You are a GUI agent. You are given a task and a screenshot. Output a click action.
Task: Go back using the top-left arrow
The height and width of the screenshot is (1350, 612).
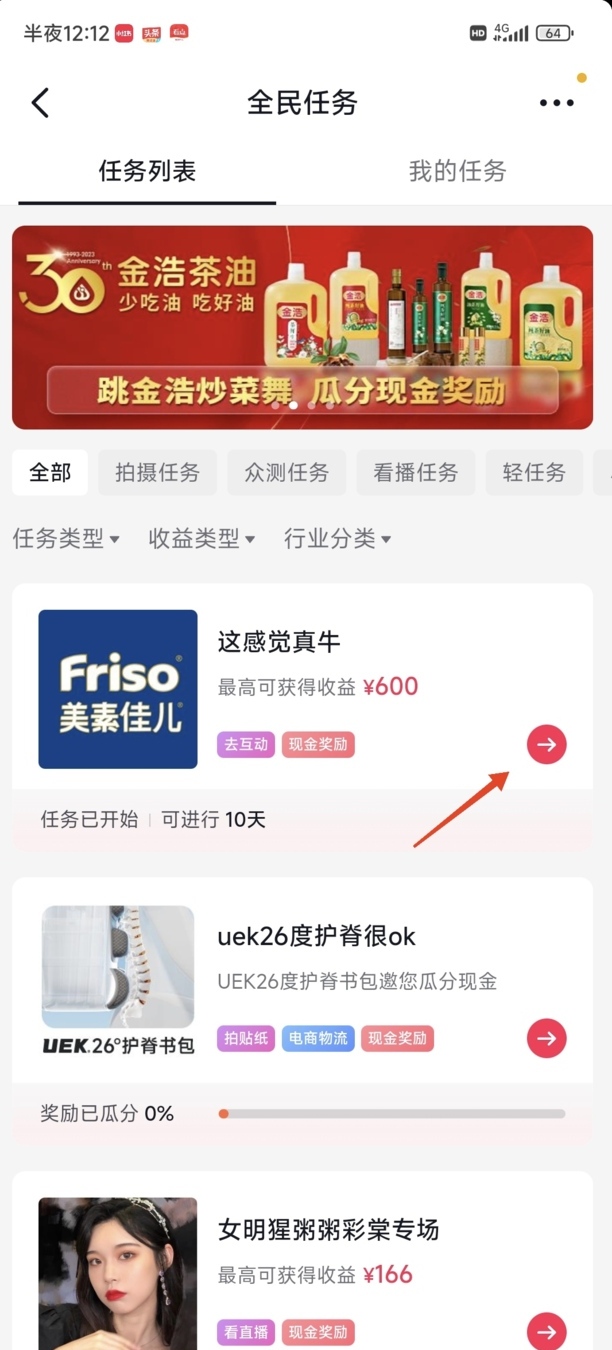pyautogui.click(x=40, y=102)
